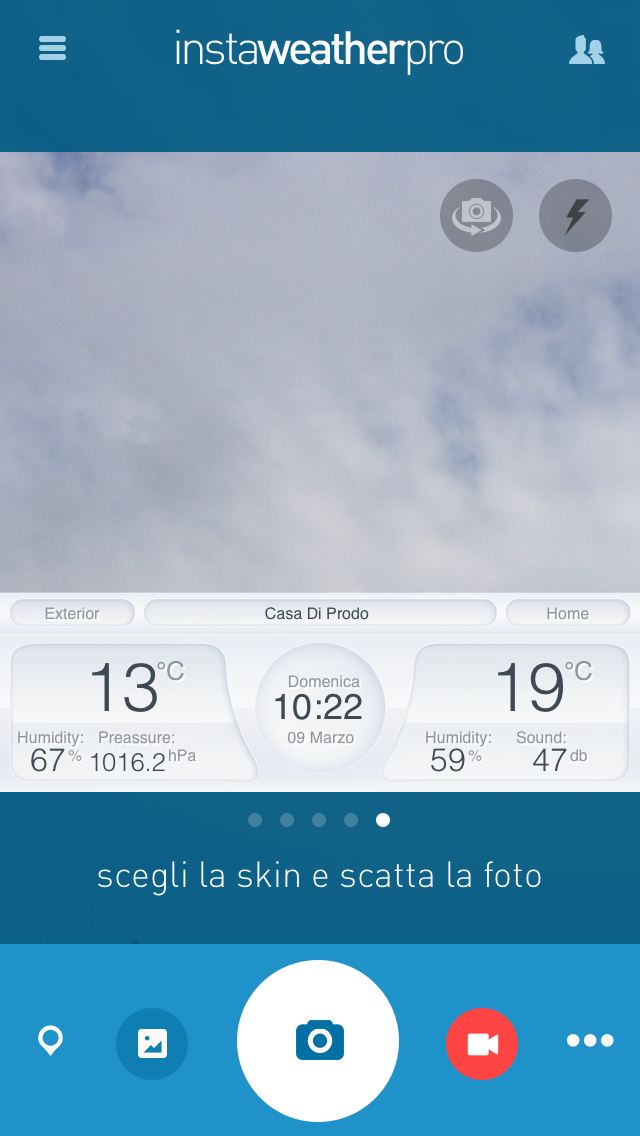640x1136 pixels.
Task: Switch between front and rear camera
Action: (x=476, y=215)
